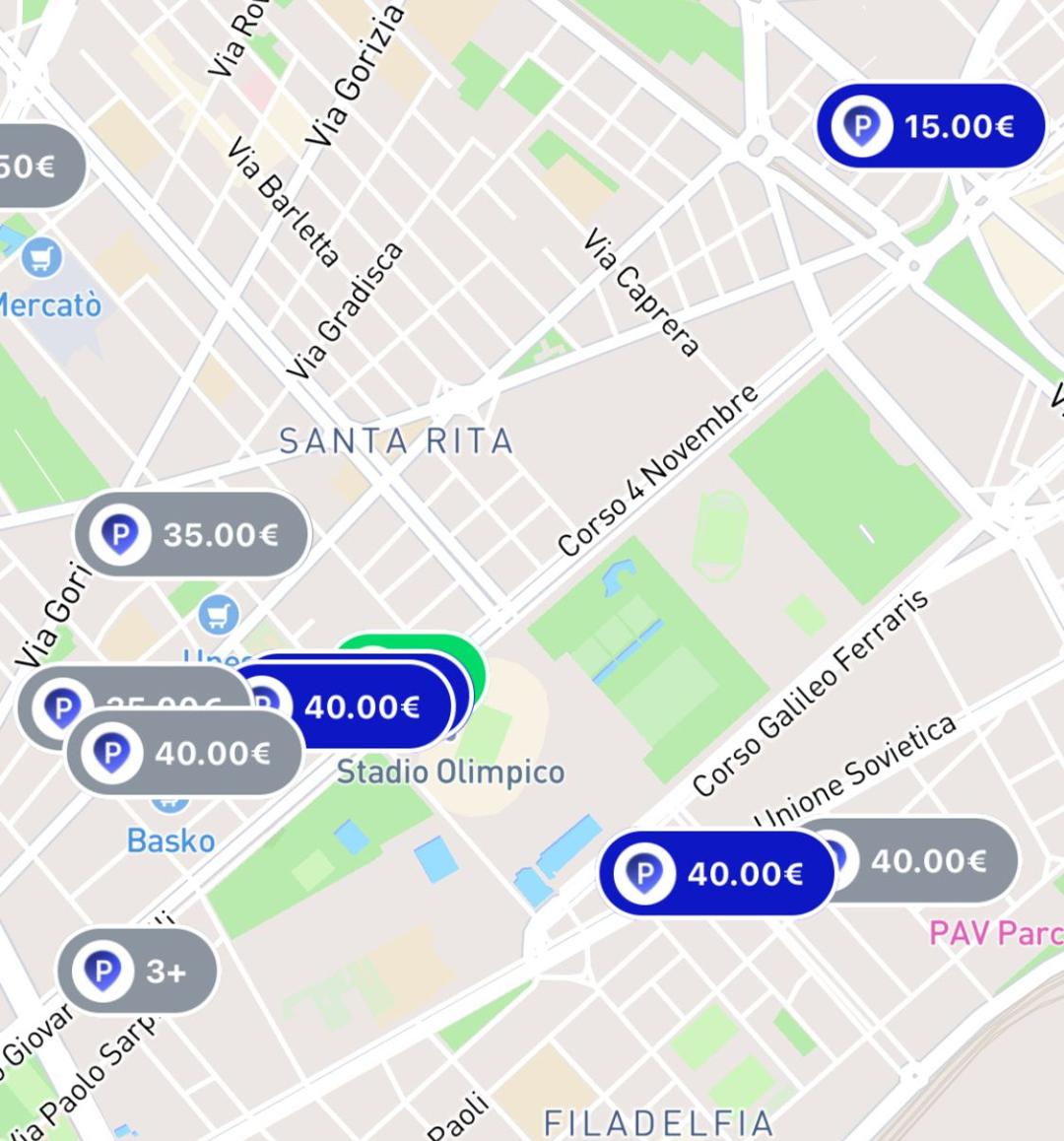
Task: Choose the blue 40.00€ marker below Corso Galileo Ferraris
Action: tap(716, 873)
